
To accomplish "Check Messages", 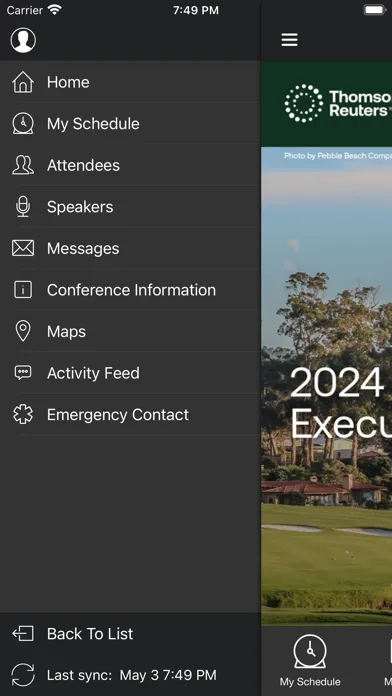I will (130, 249).
